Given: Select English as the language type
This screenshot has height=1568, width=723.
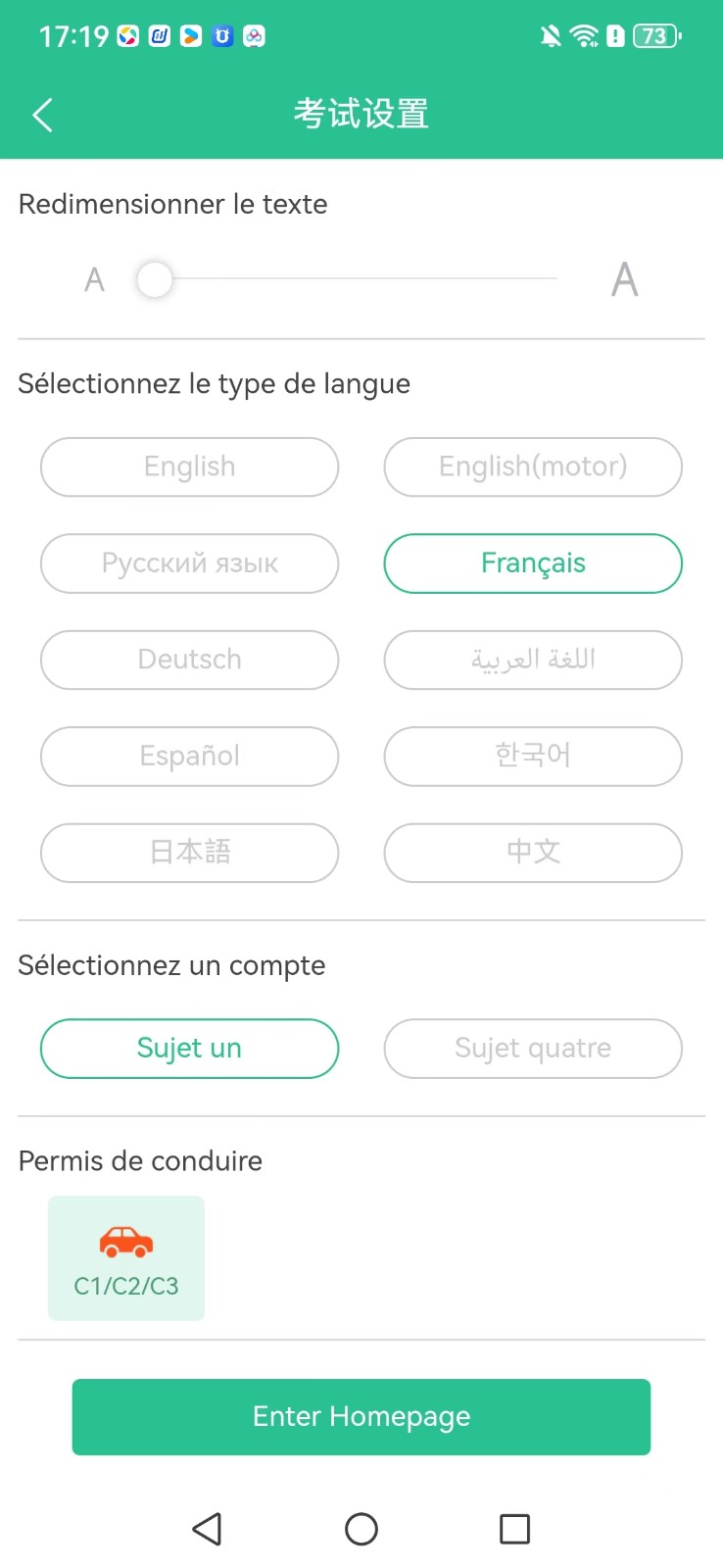Looking at the screenshot, I should pyautogui.click(x=189, y=466).
